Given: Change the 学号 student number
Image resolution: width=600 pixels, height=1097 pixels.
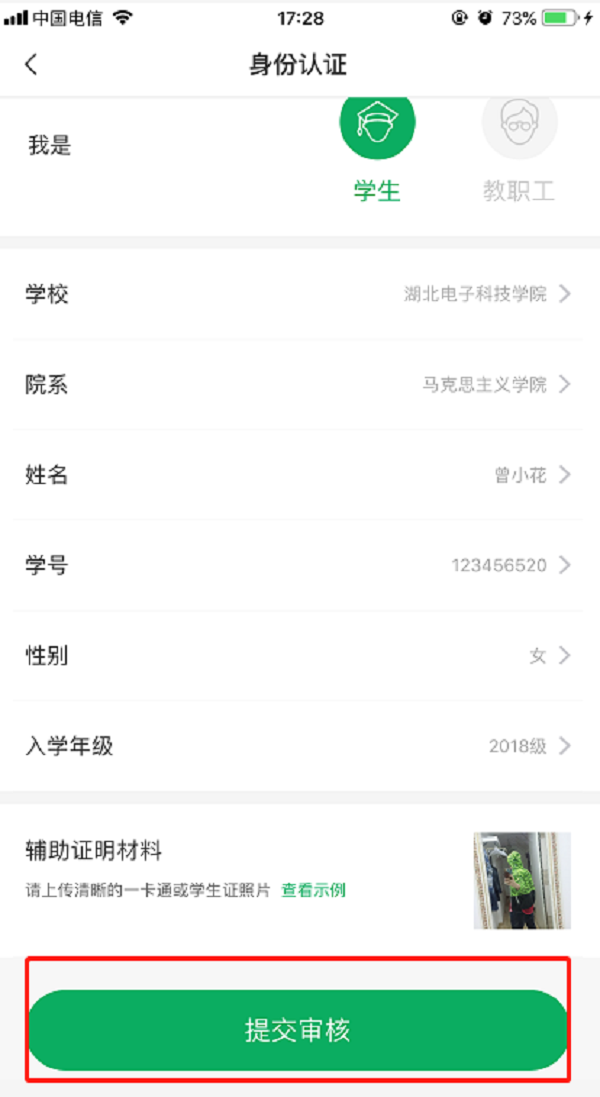Looking at the screenshot, I should (300, 565).
